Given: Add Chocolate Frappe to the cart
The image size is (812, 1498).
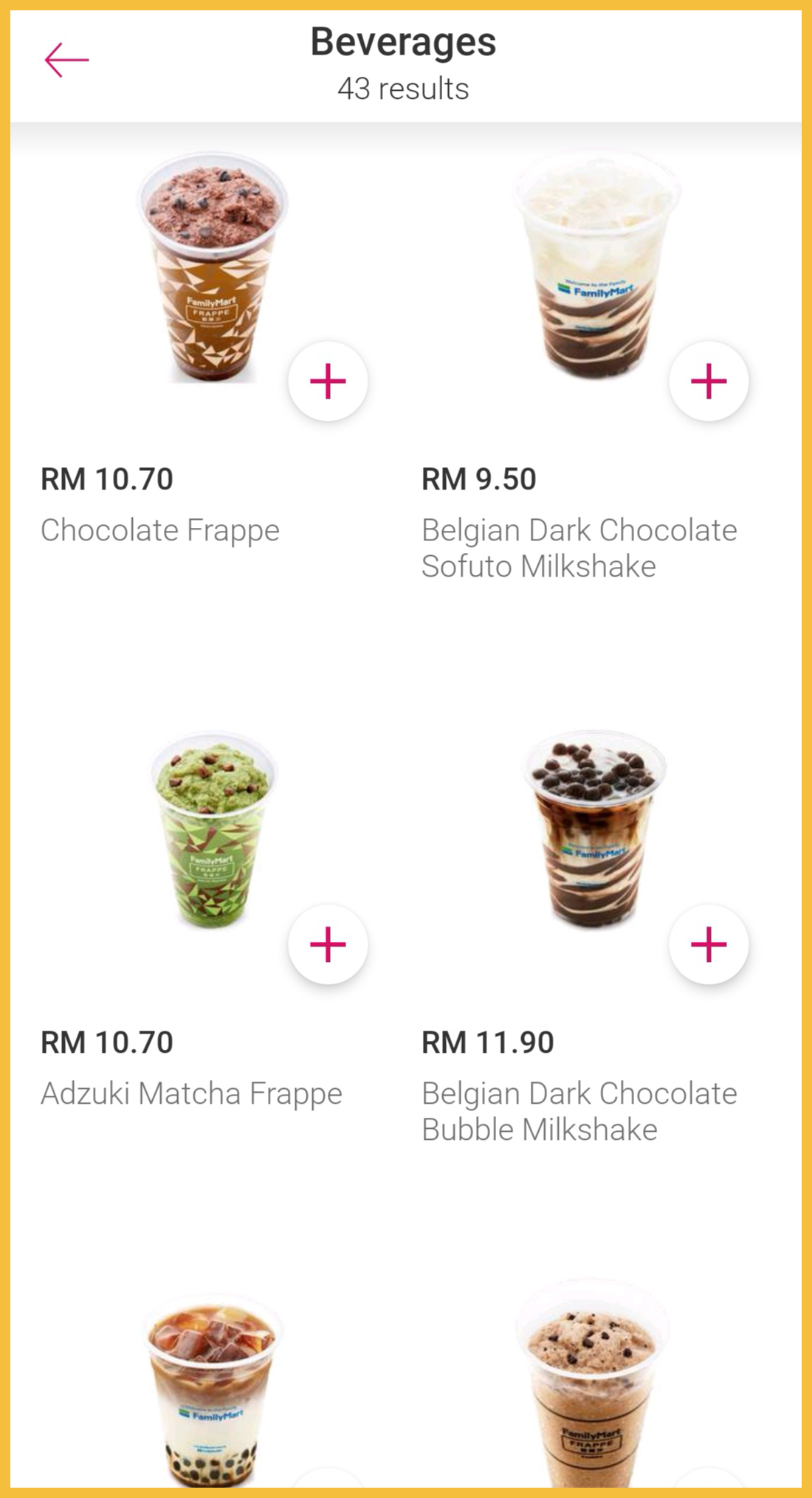Looking at the screenshot, I should (x=328, y=381).
